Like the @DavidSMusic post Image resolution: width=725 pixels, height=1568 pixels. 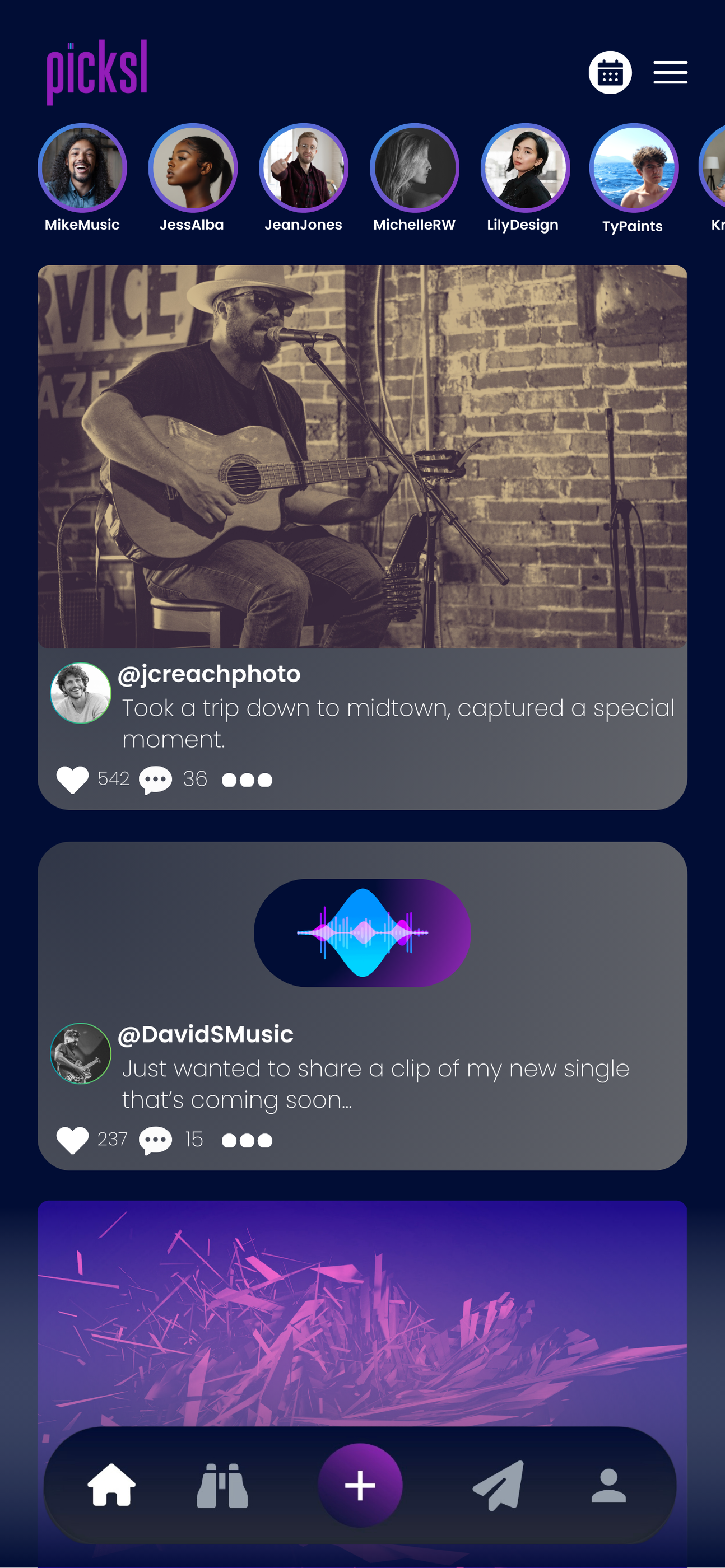point(72,1140)
